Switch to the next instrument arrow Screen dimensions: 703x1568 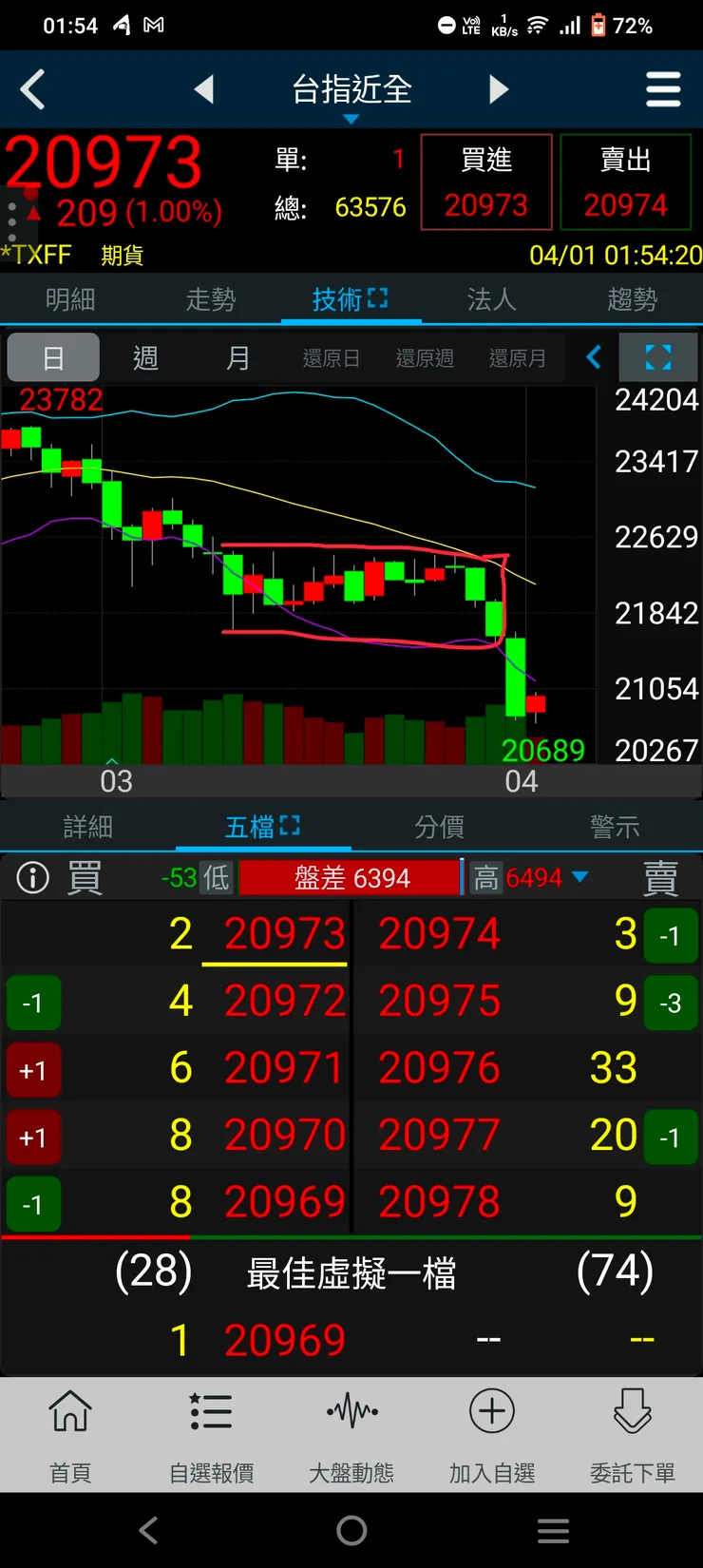pyautogui.click(x=499, y=89)
